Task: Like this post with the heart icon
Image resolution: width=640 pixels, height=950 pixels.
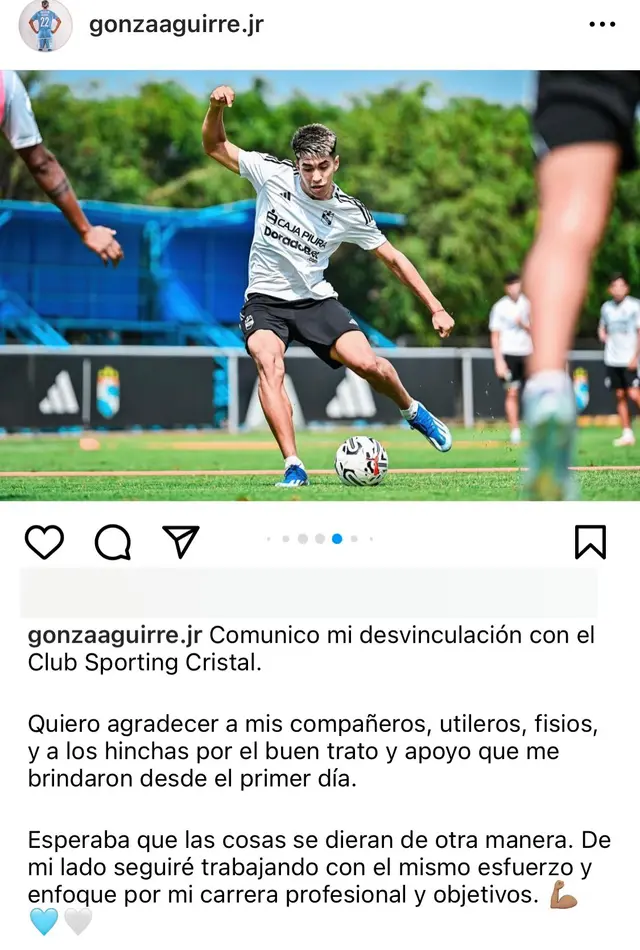Action: coord(44,542)
